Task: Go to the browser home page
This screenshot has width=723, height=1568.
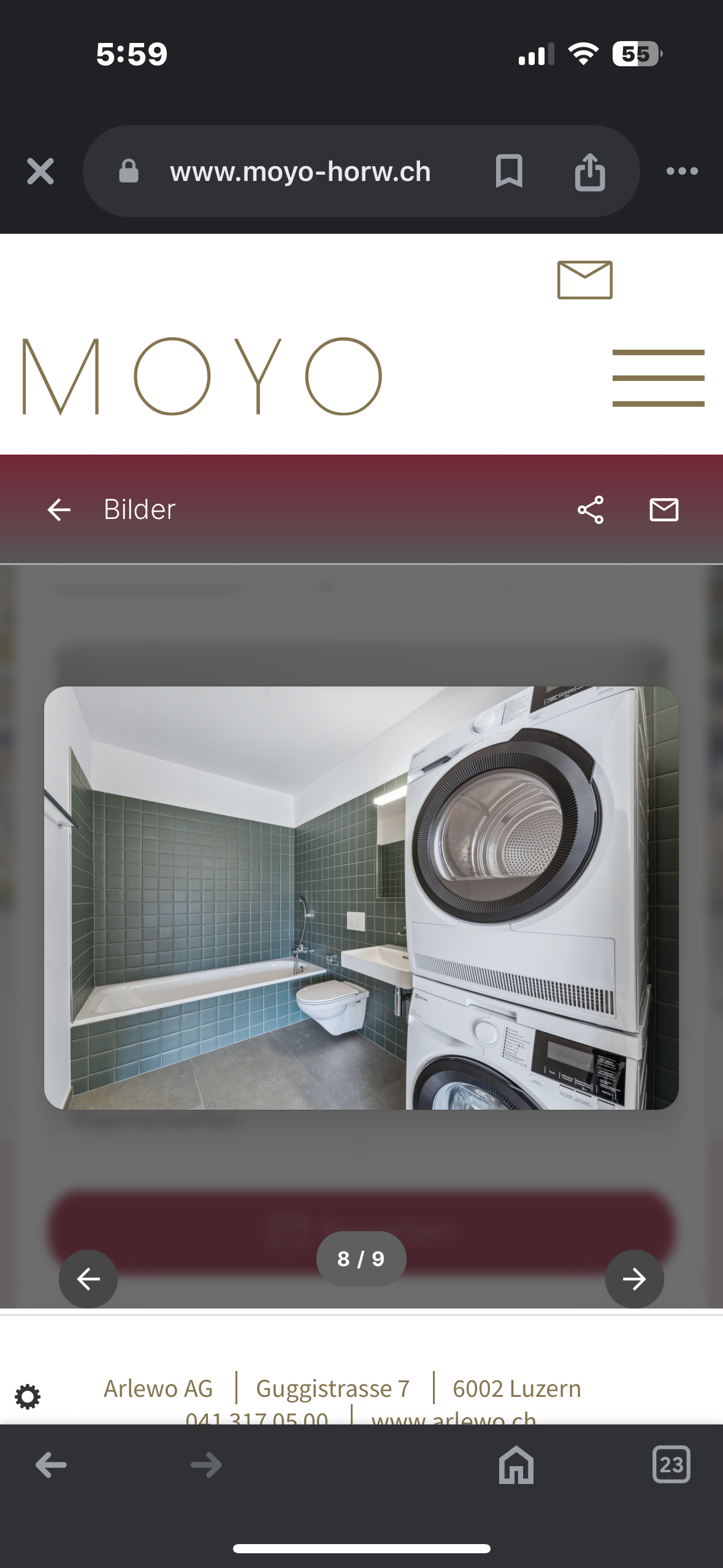Action: coord(516,1465)
